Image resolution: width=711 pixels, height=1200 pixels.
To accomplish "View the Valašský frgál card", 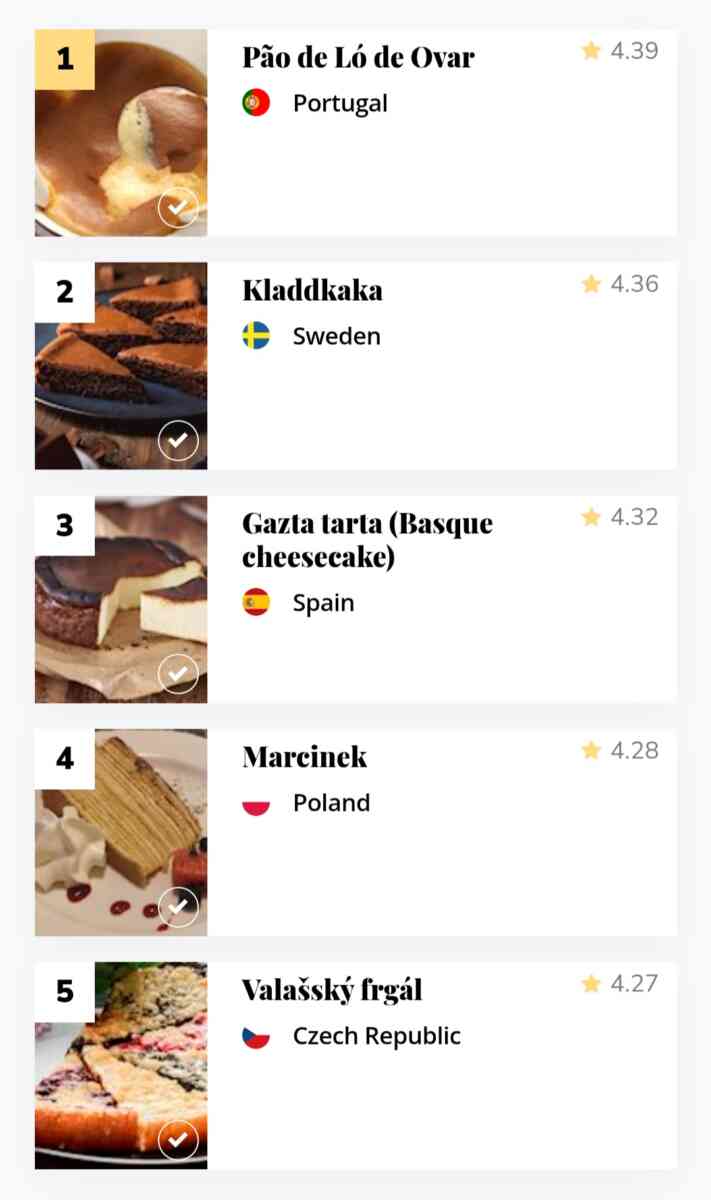I will 332,990.
